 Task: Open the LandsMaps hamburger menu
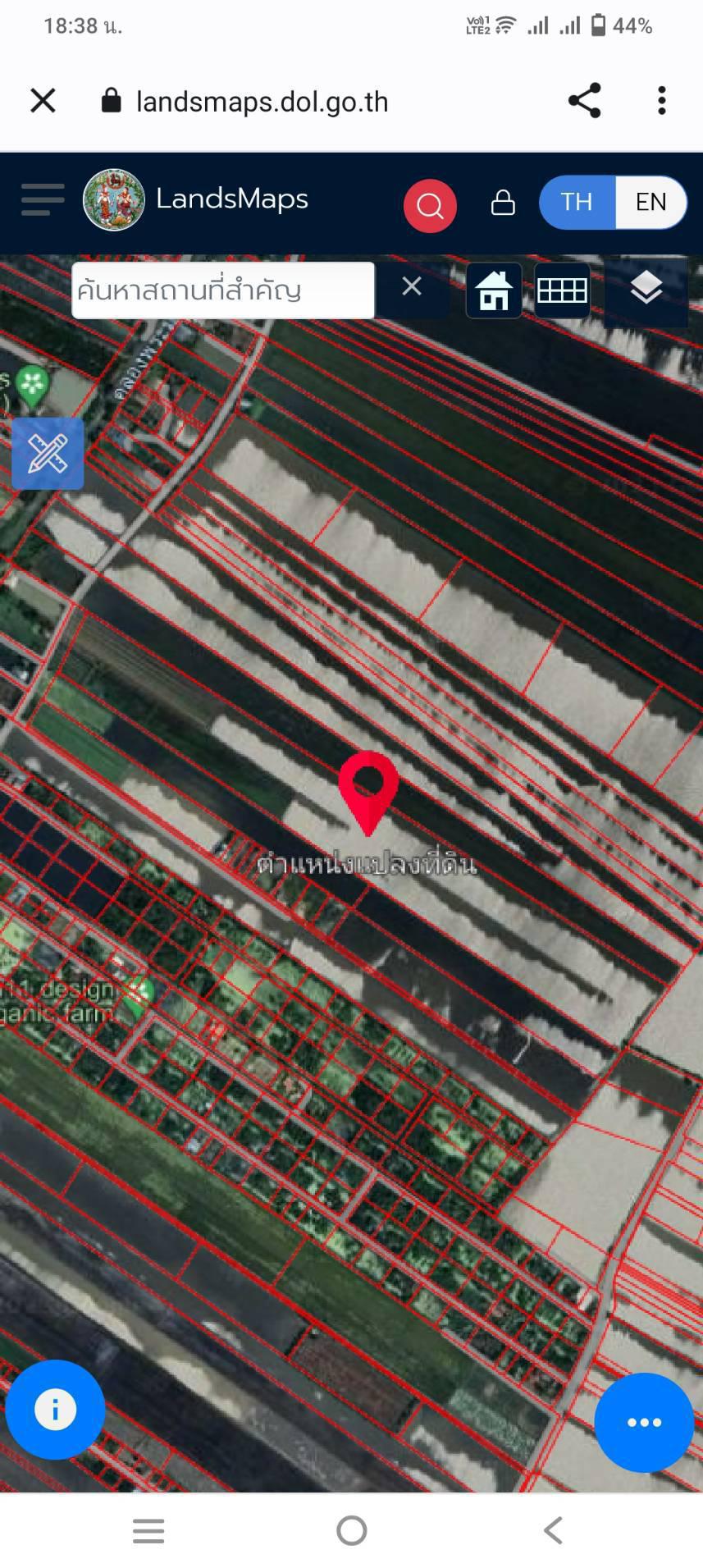(x=42, y=199)
